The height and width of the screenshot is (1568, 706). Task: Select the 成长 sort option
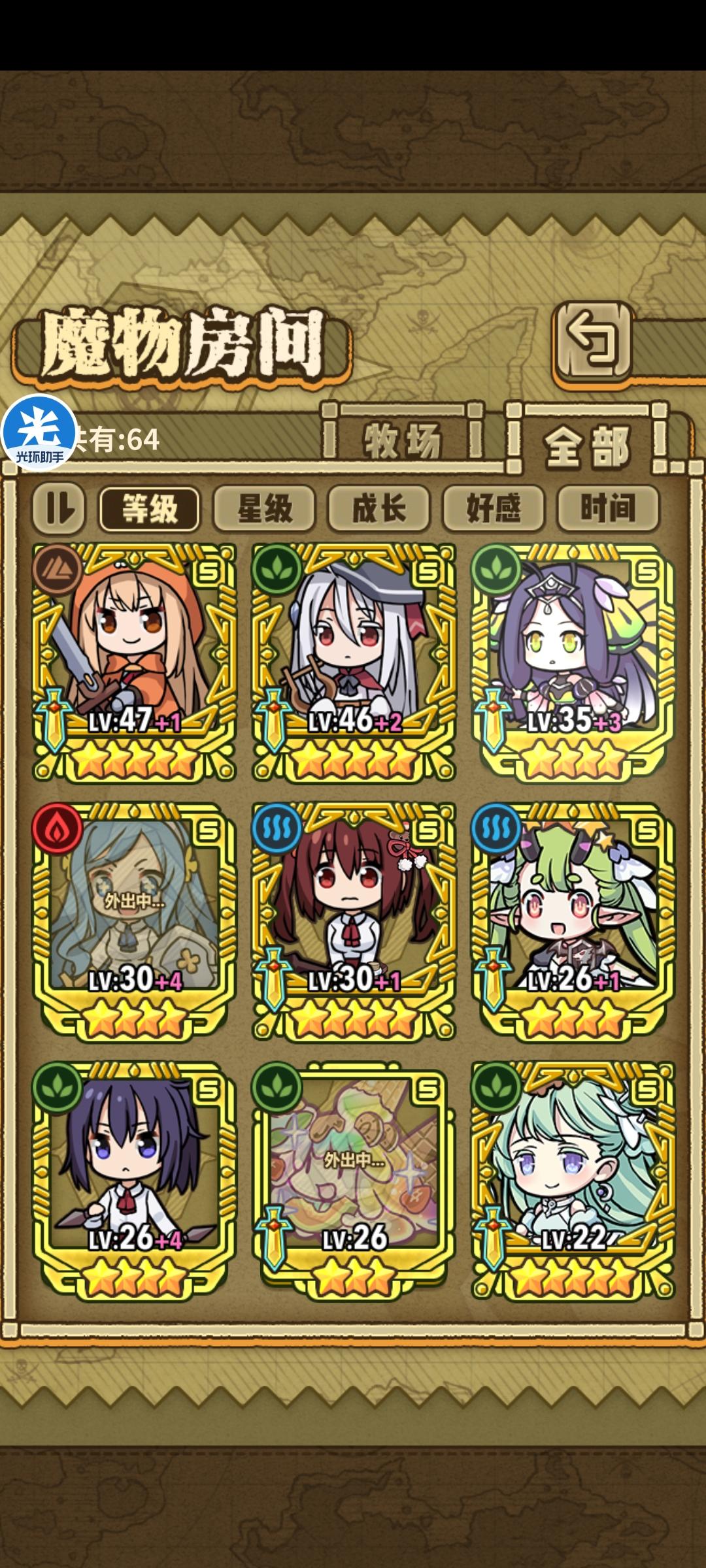tap(379, 510)
